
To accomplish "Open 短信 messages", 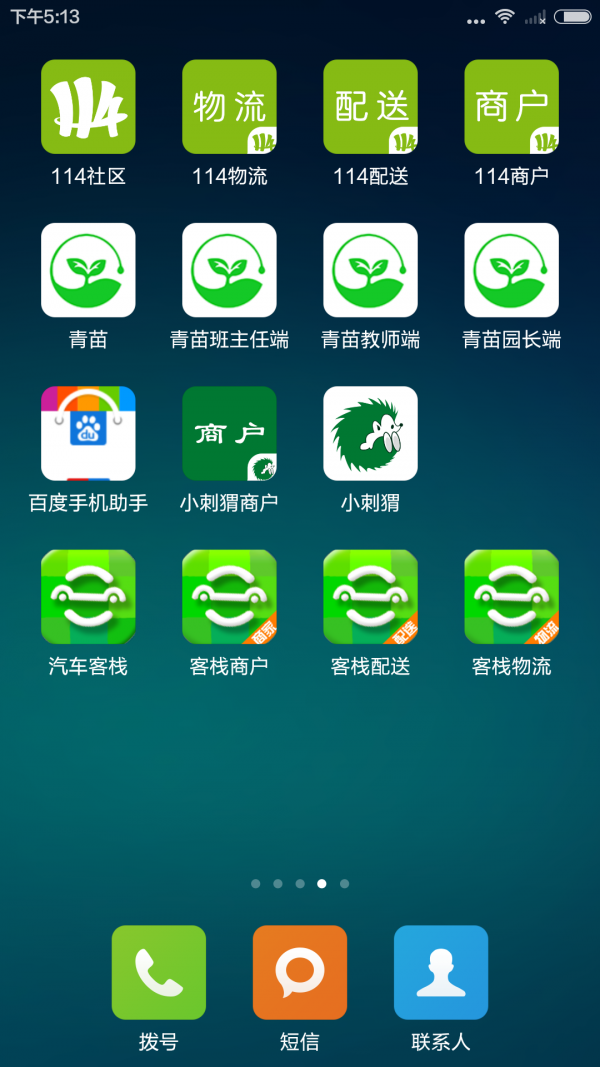I will point(299,972).
